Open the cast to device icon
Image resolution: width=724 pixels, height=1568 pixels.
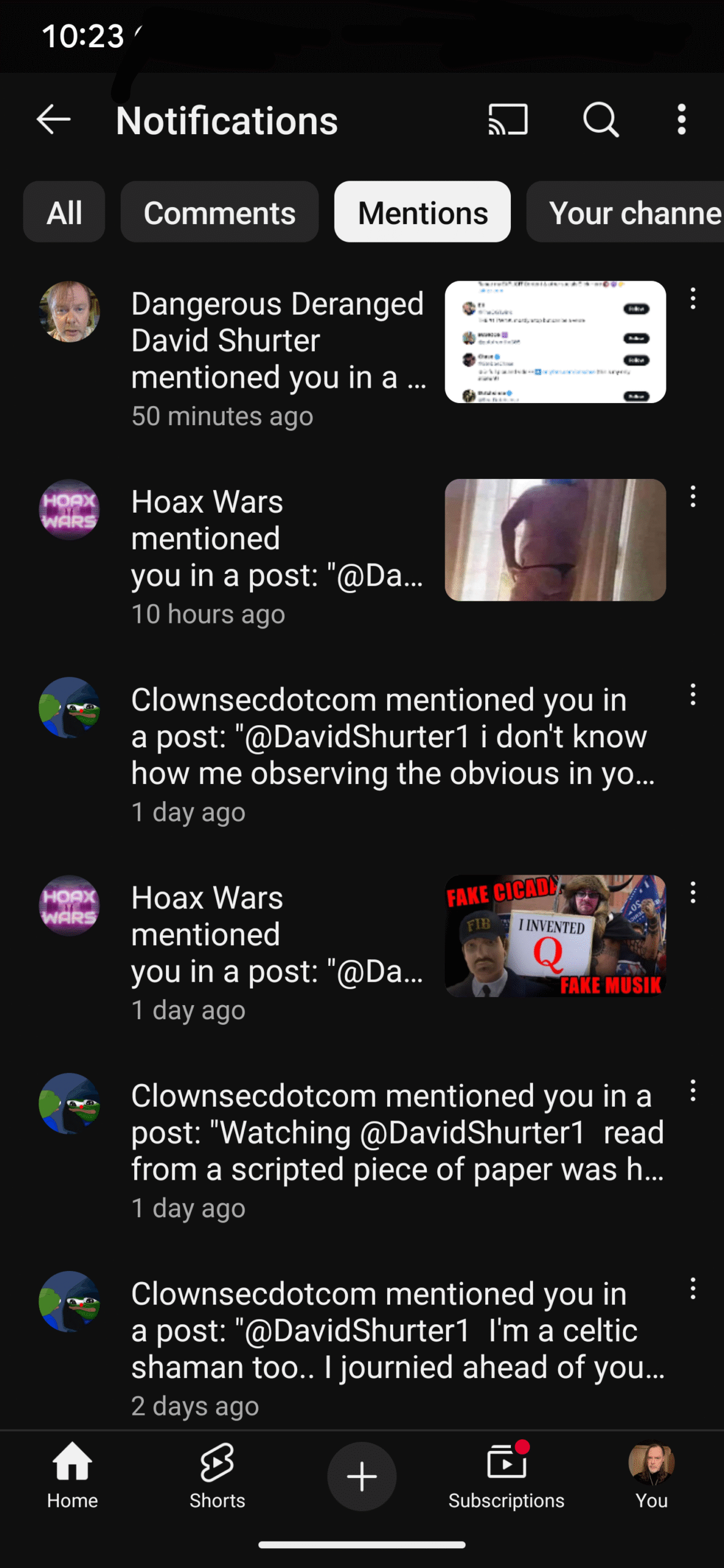point(508,119)
